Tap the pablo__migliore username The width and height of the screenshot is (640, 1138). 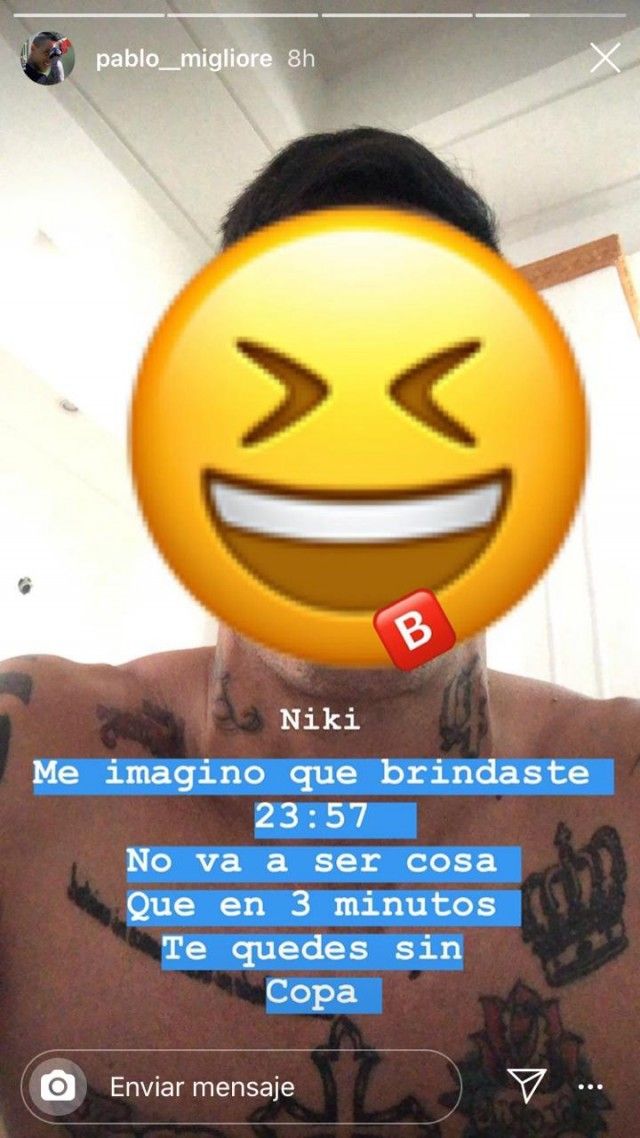184,59
